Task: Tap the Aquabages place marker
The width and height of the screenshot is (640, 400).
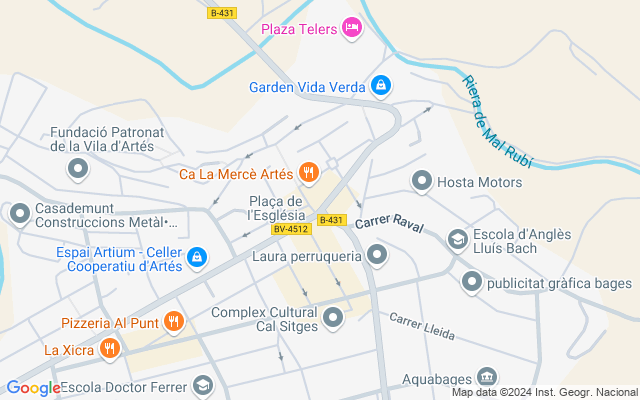Action: point(486,378)
